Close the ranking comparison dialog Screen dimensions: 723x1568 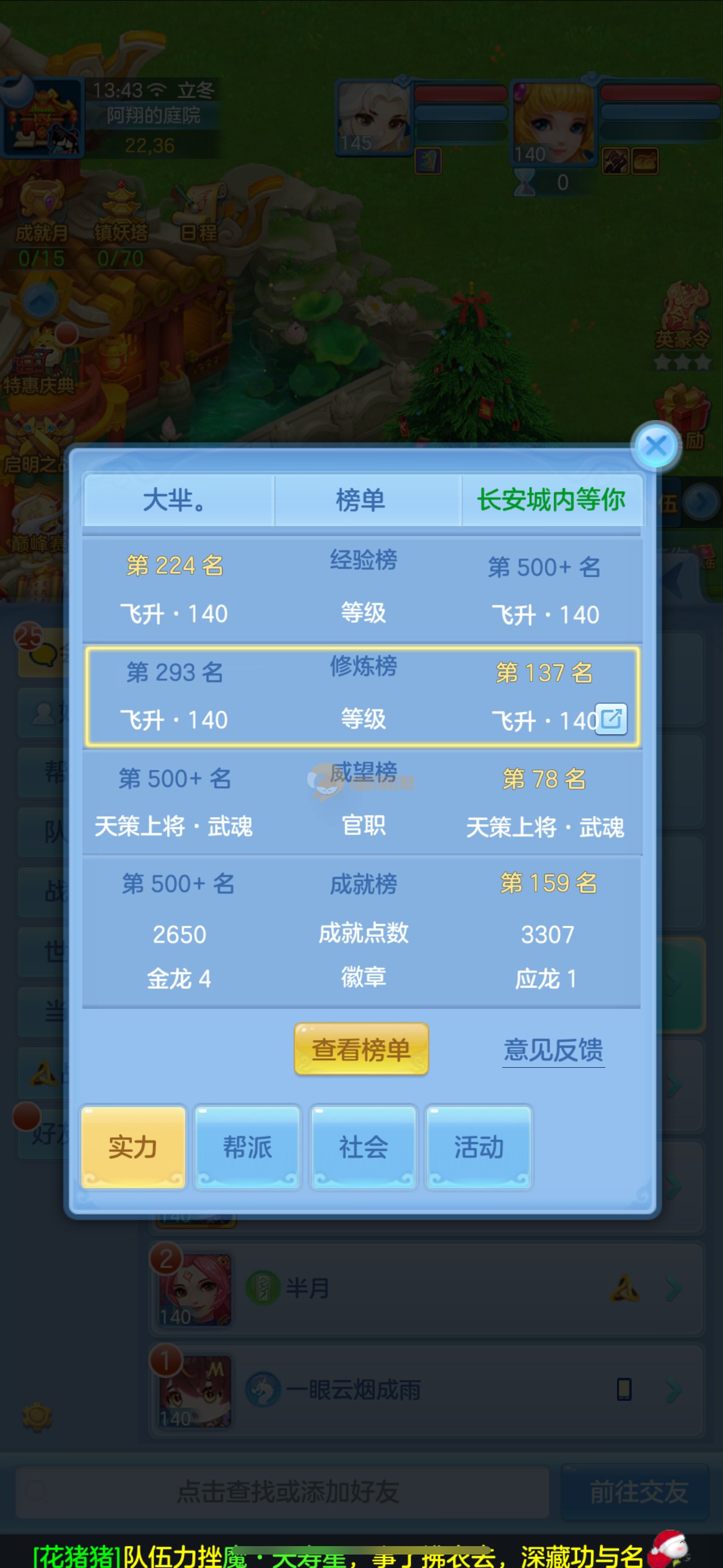point(655,446)
